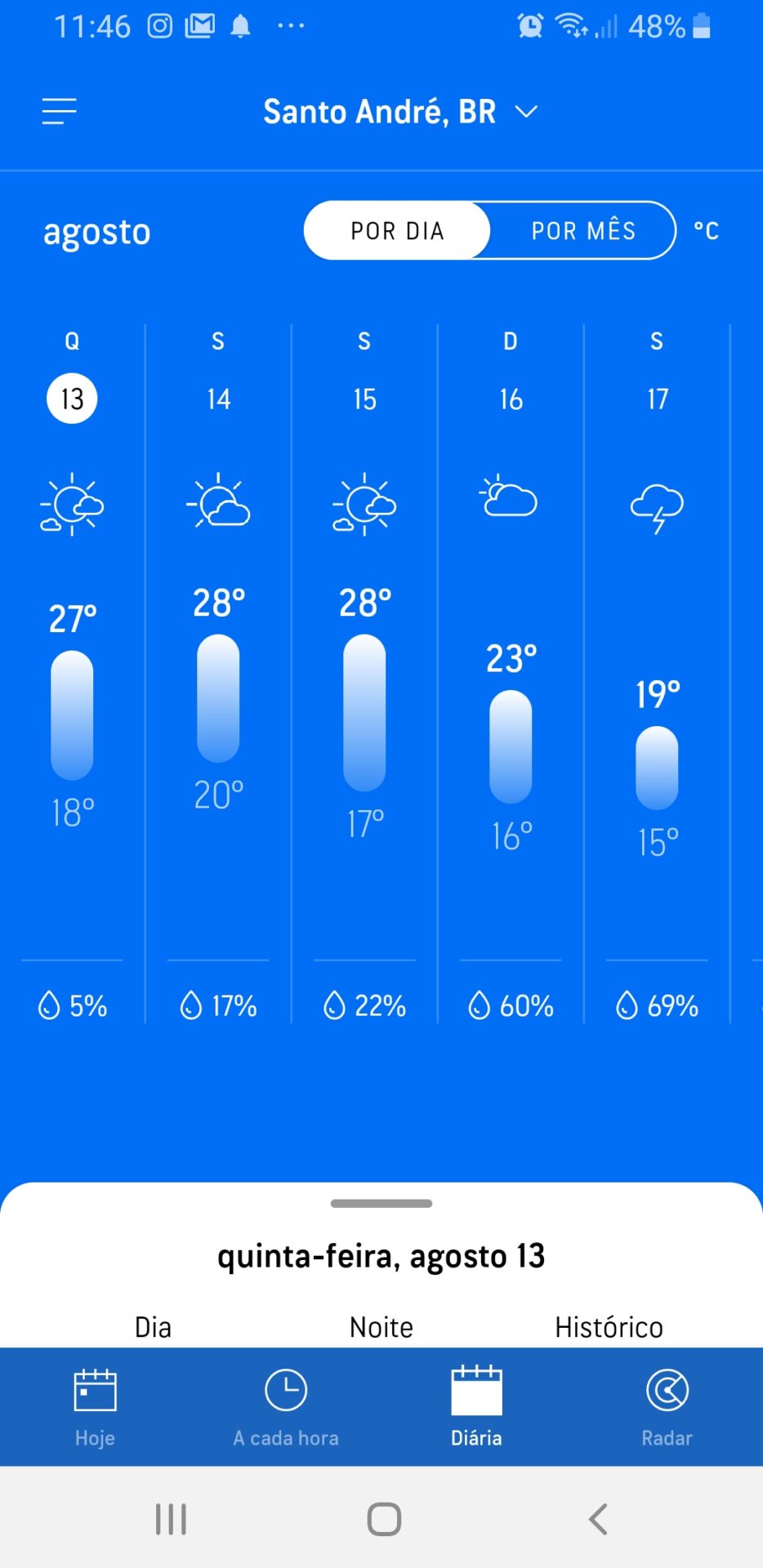This screenshot has width=763, height=1568.
Task: Open the Dia tab in details
Action: [153, 1327]
